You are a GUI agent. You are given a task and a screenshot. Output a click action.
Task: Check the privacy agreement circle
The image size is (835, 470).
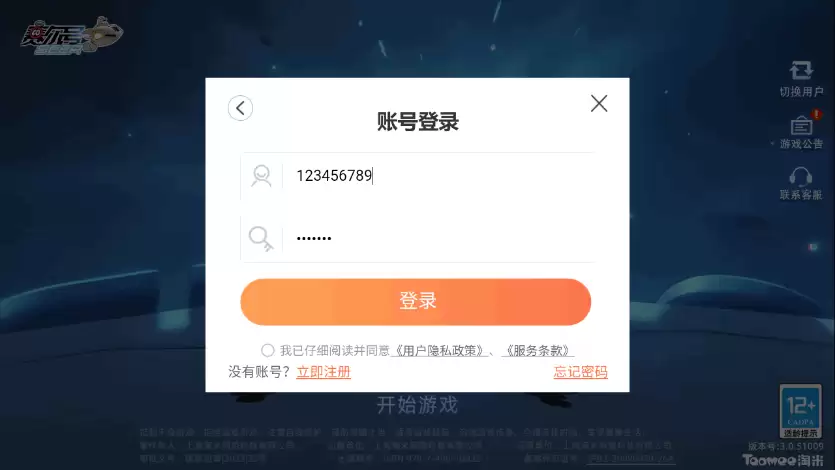coord(267,350)
